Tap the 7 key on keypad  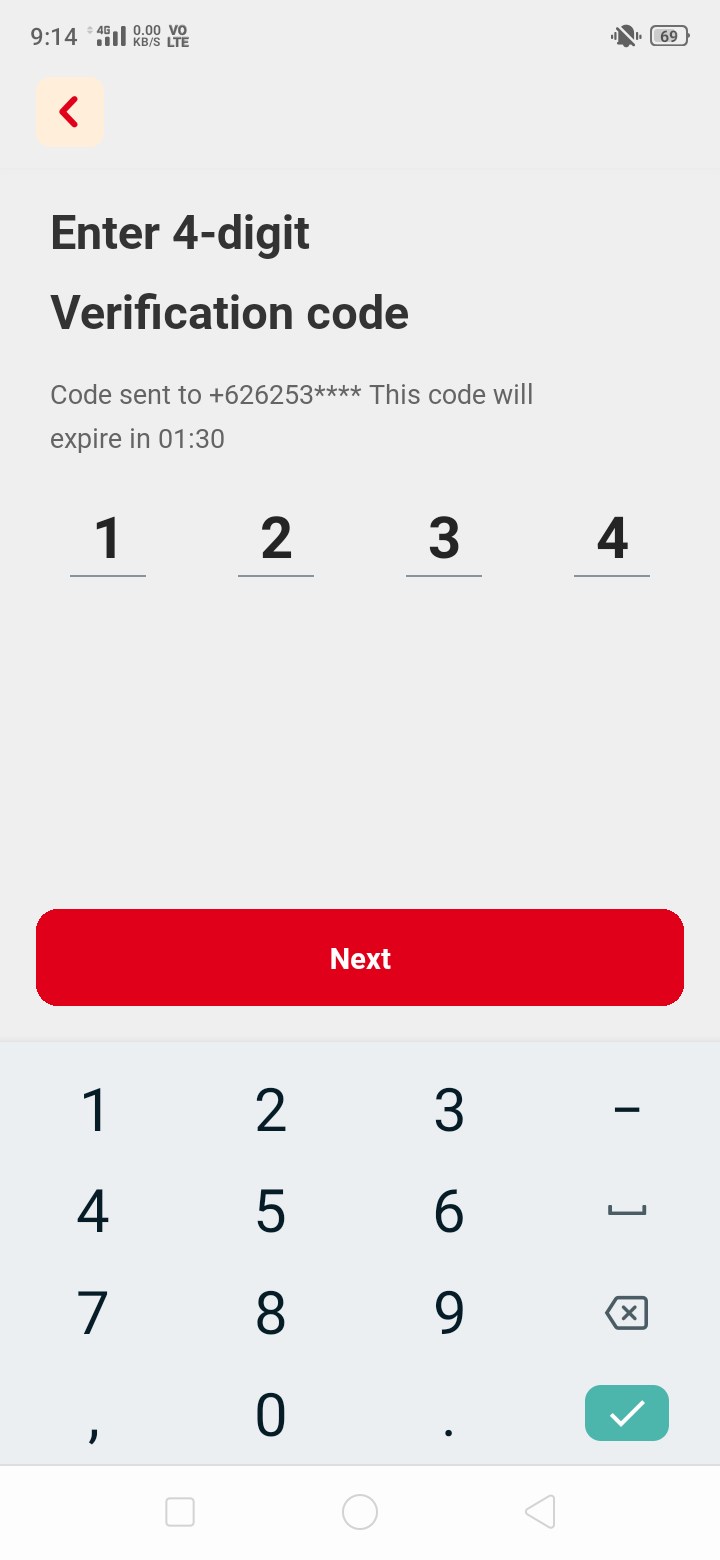pos(93,1312)
